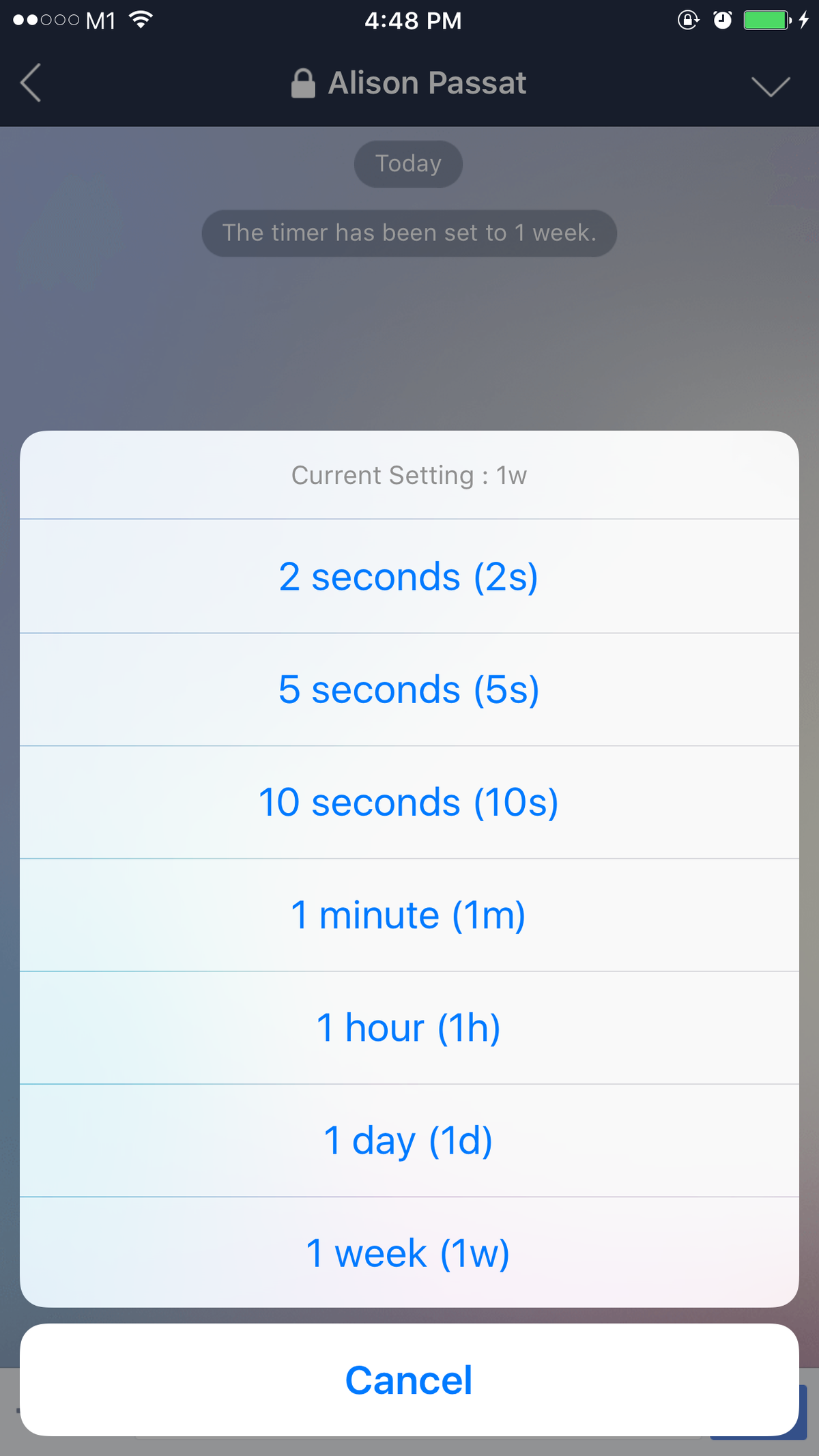819x1456 pixels.
Task: Cancel the timer selection sheet
Action: click(x=409, y=1380)
